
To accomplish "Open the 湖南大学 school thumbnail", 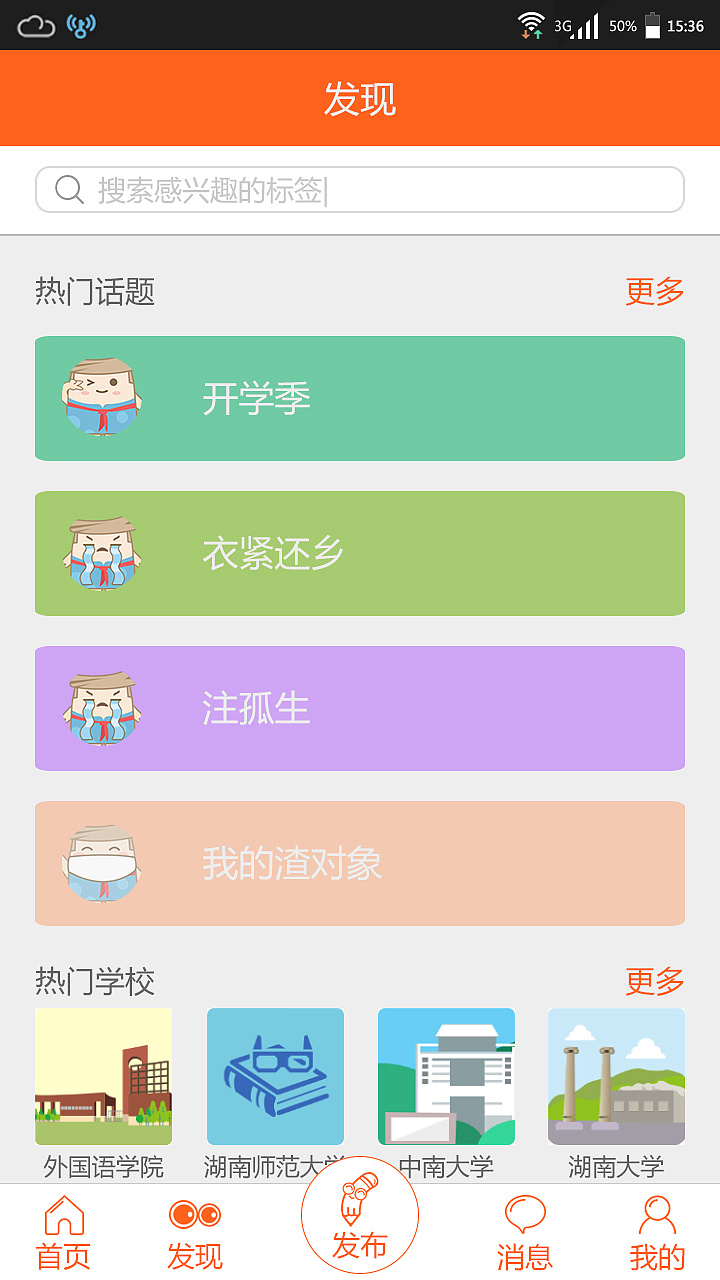I will pos(616,1076).
